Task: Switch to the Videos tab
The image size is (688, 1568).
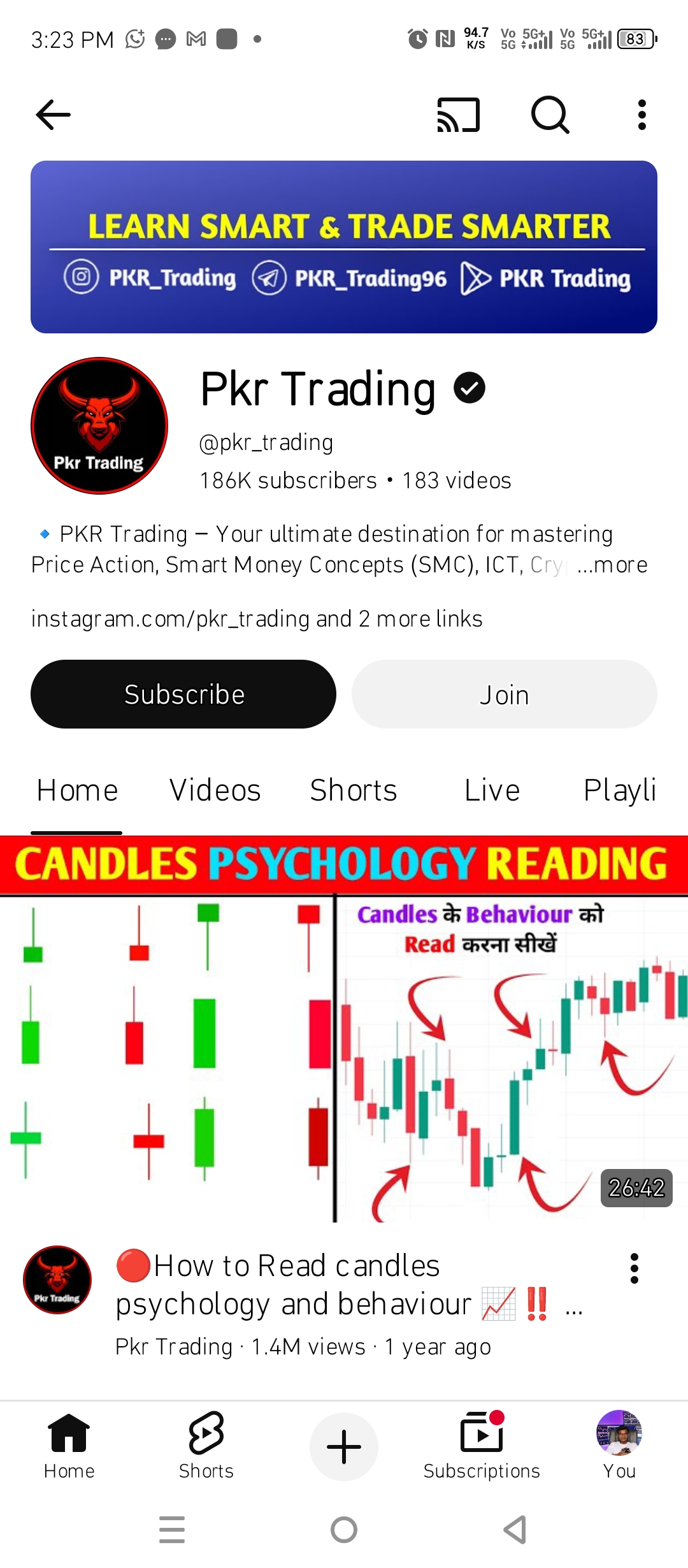Action: coord(215,790)
